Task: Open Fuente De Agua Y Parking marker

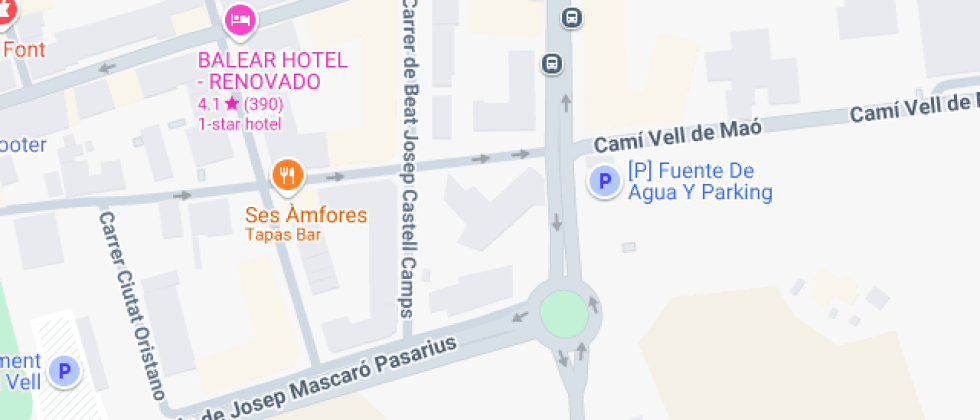Action: pos(603,181)
